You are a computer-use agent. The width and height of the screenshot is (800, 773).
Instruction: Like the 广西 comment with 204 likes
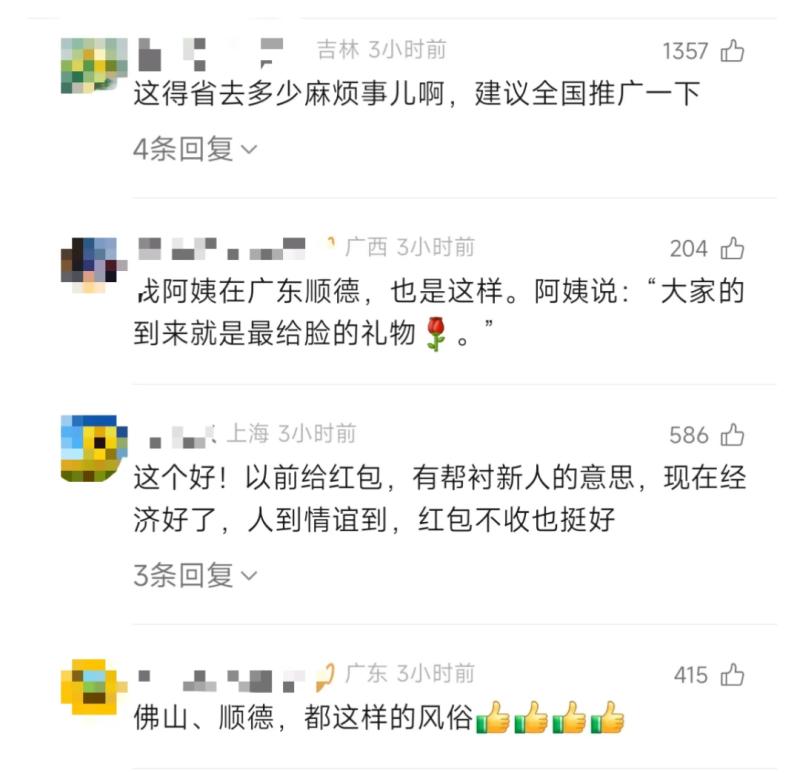coord(732,248)
